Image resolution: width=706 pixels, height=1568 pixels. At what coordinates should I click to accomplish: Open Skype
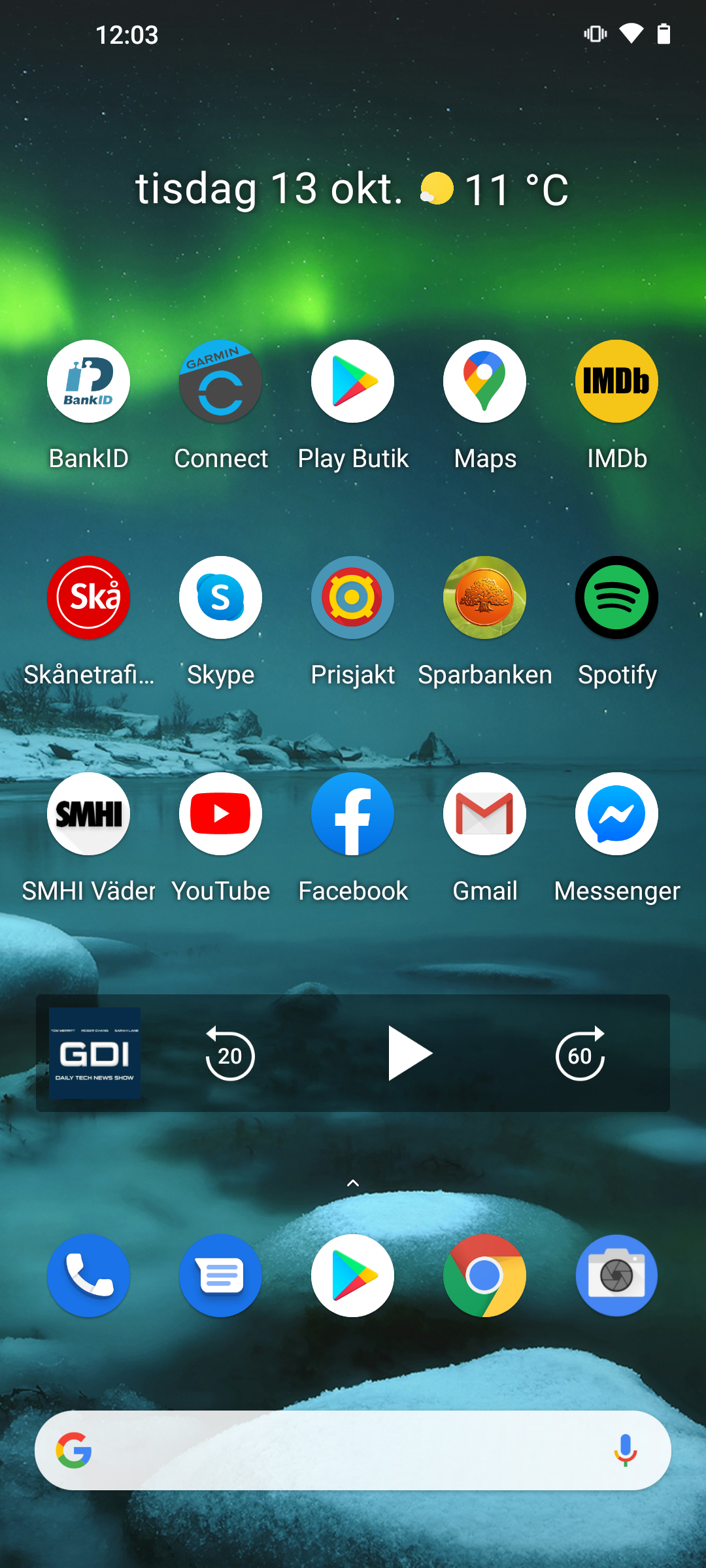[x=220, y=598]
